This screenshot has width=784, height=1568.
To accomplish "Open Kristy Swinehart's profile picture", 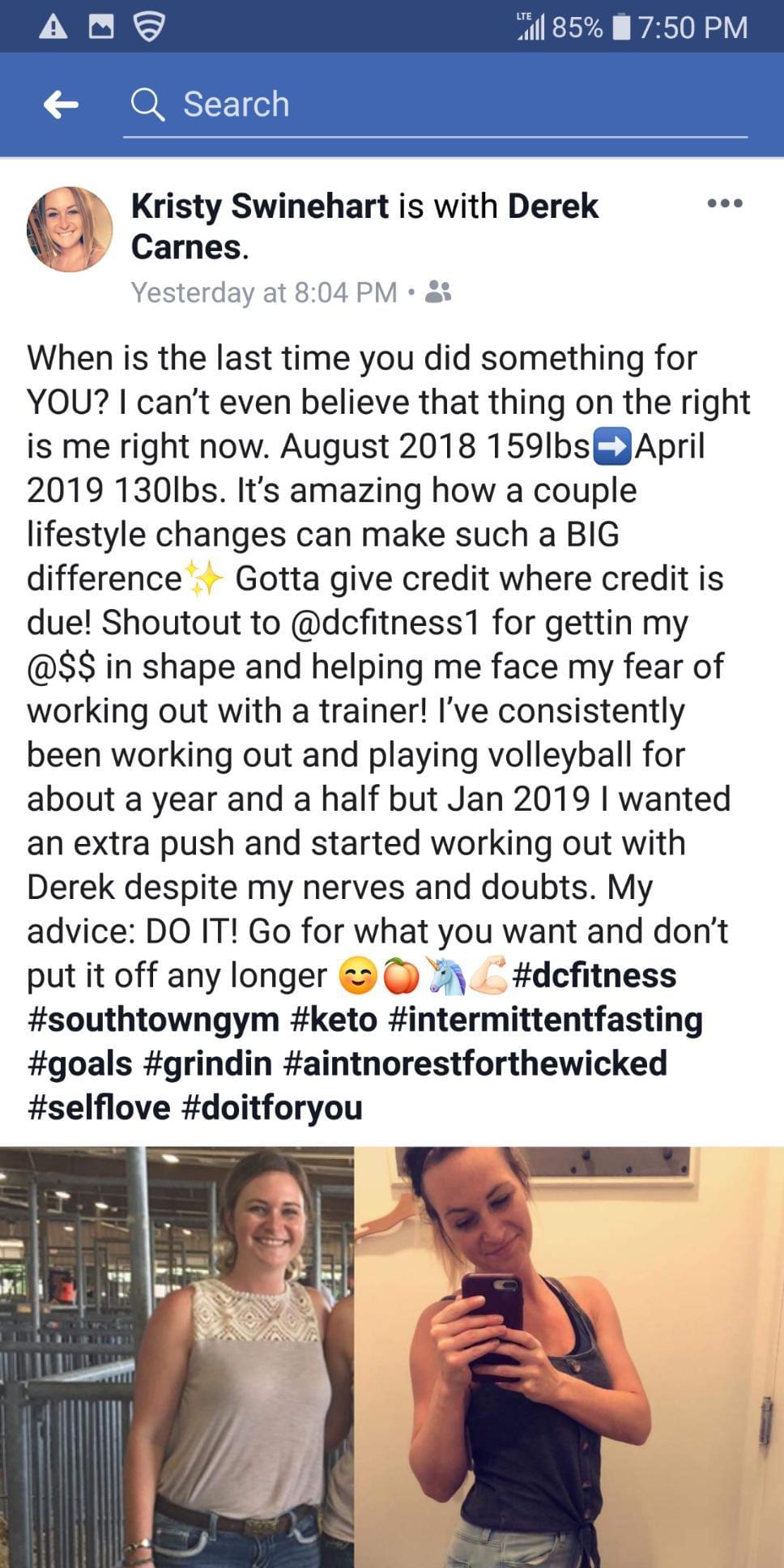I will [70, 229].
